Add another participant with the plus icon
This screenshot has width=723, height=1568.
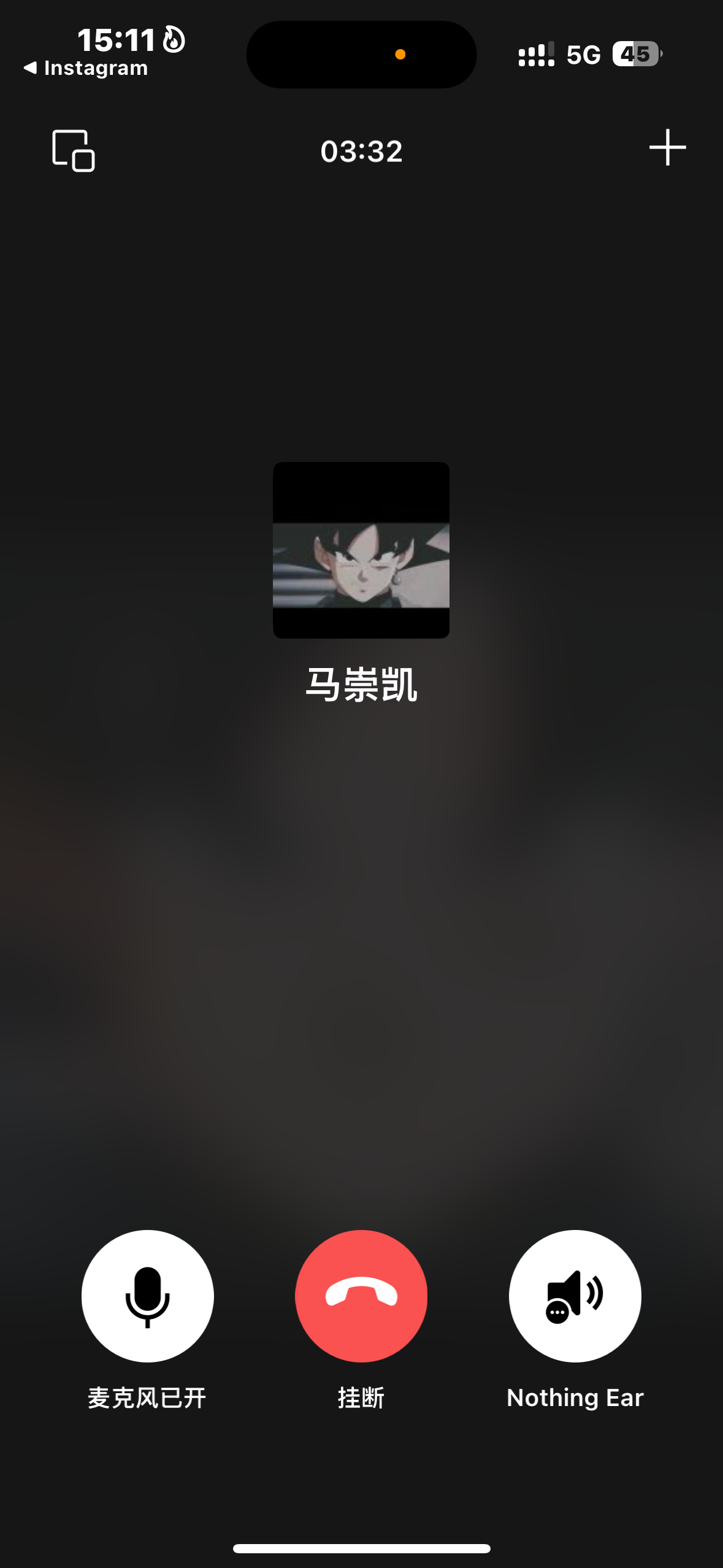[667, 147]
